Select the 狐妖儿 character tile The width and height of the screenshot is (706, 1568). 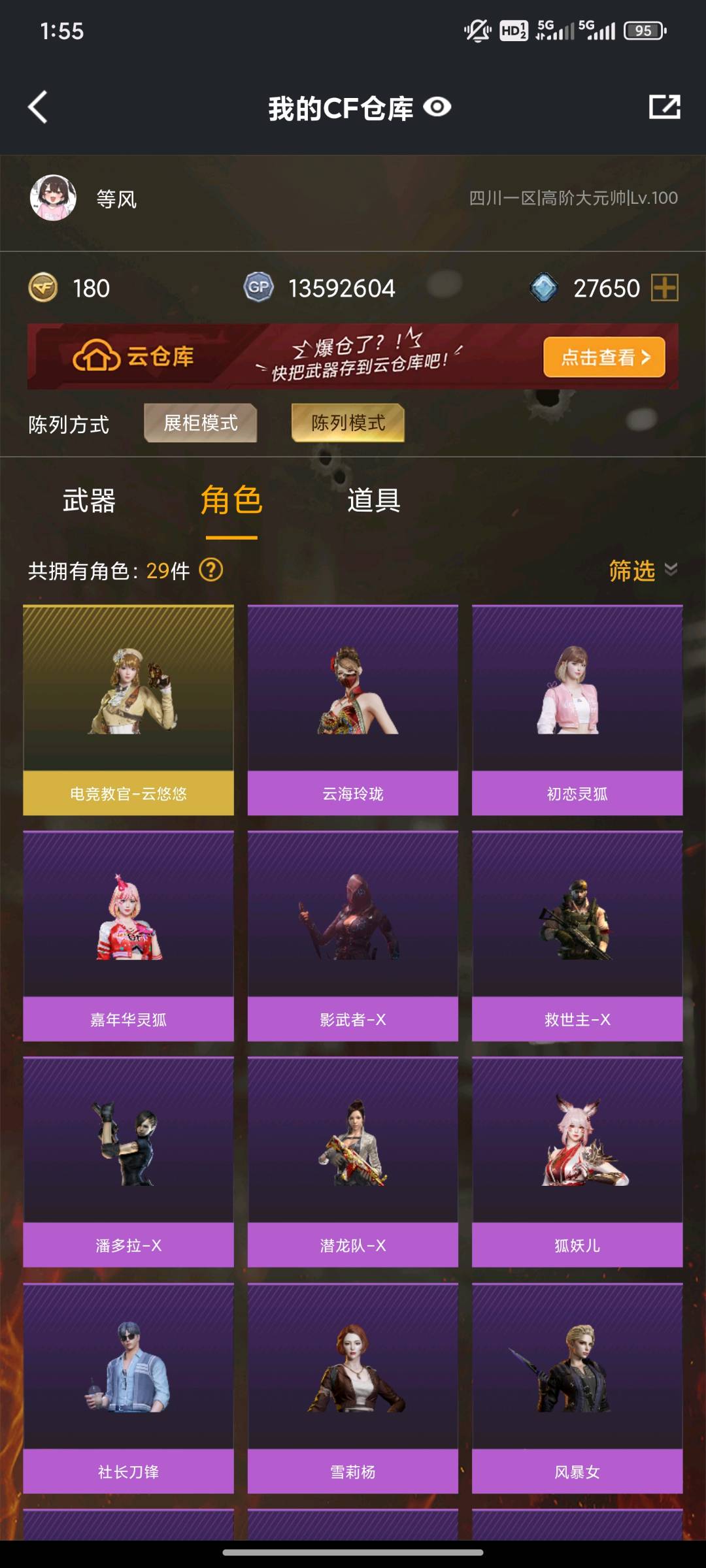tap(577, 1162)
